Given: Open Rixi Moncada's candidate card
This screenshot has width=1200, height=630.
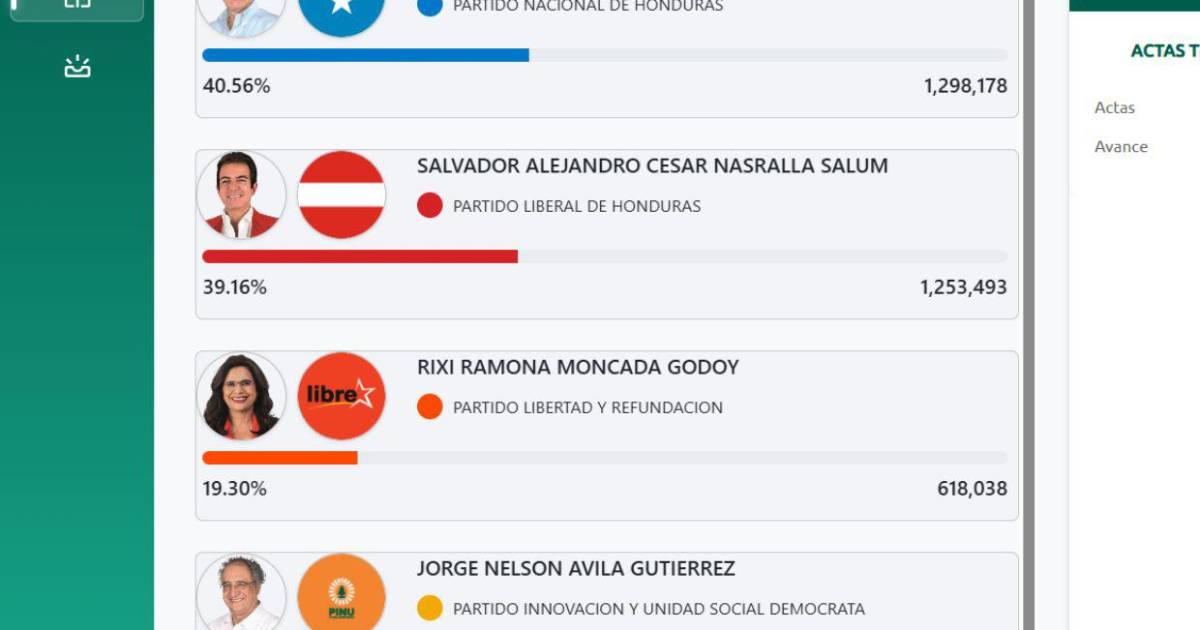Looking at the screenshot, I should click(606, 435).
